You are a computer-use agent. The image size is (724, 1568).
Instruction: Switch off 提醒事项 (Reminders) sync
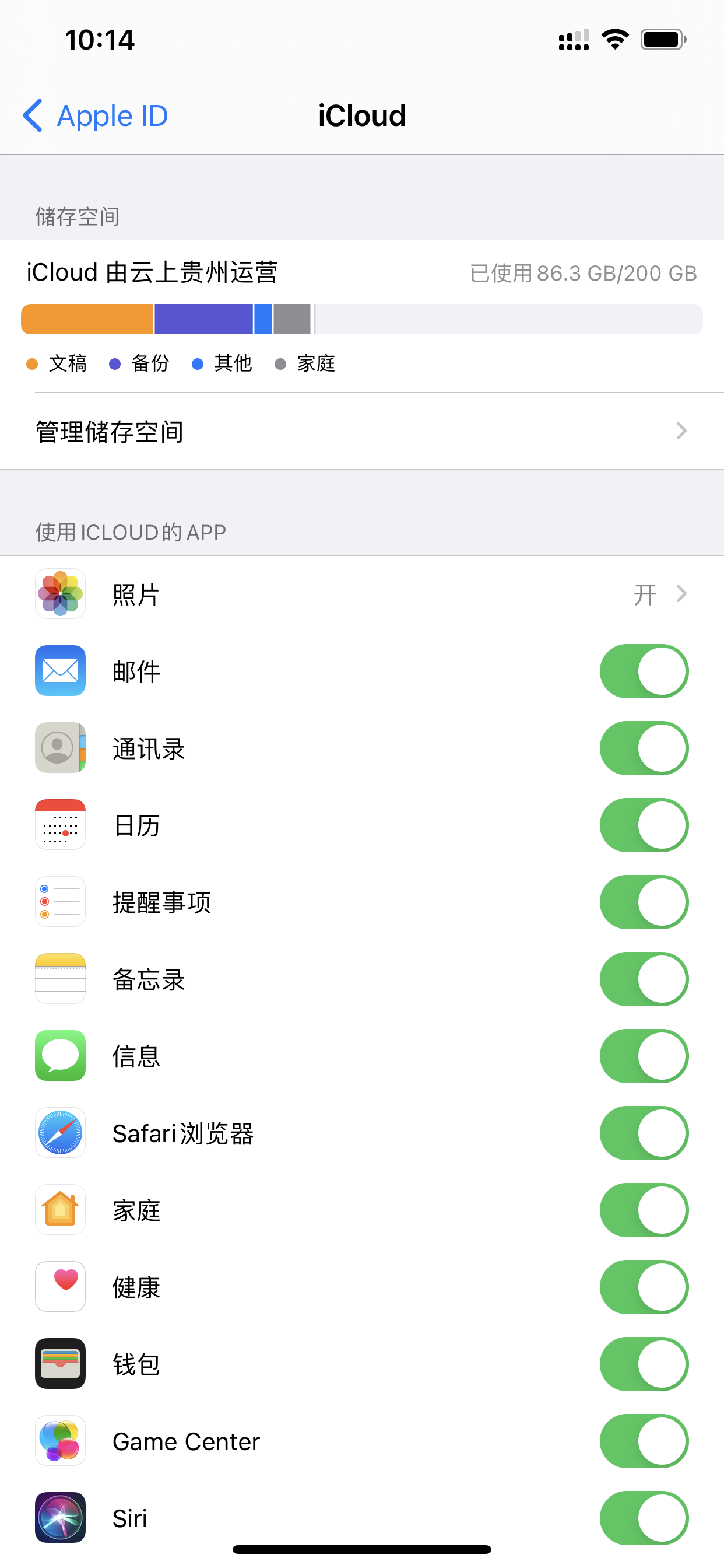[x=644, y=902]
